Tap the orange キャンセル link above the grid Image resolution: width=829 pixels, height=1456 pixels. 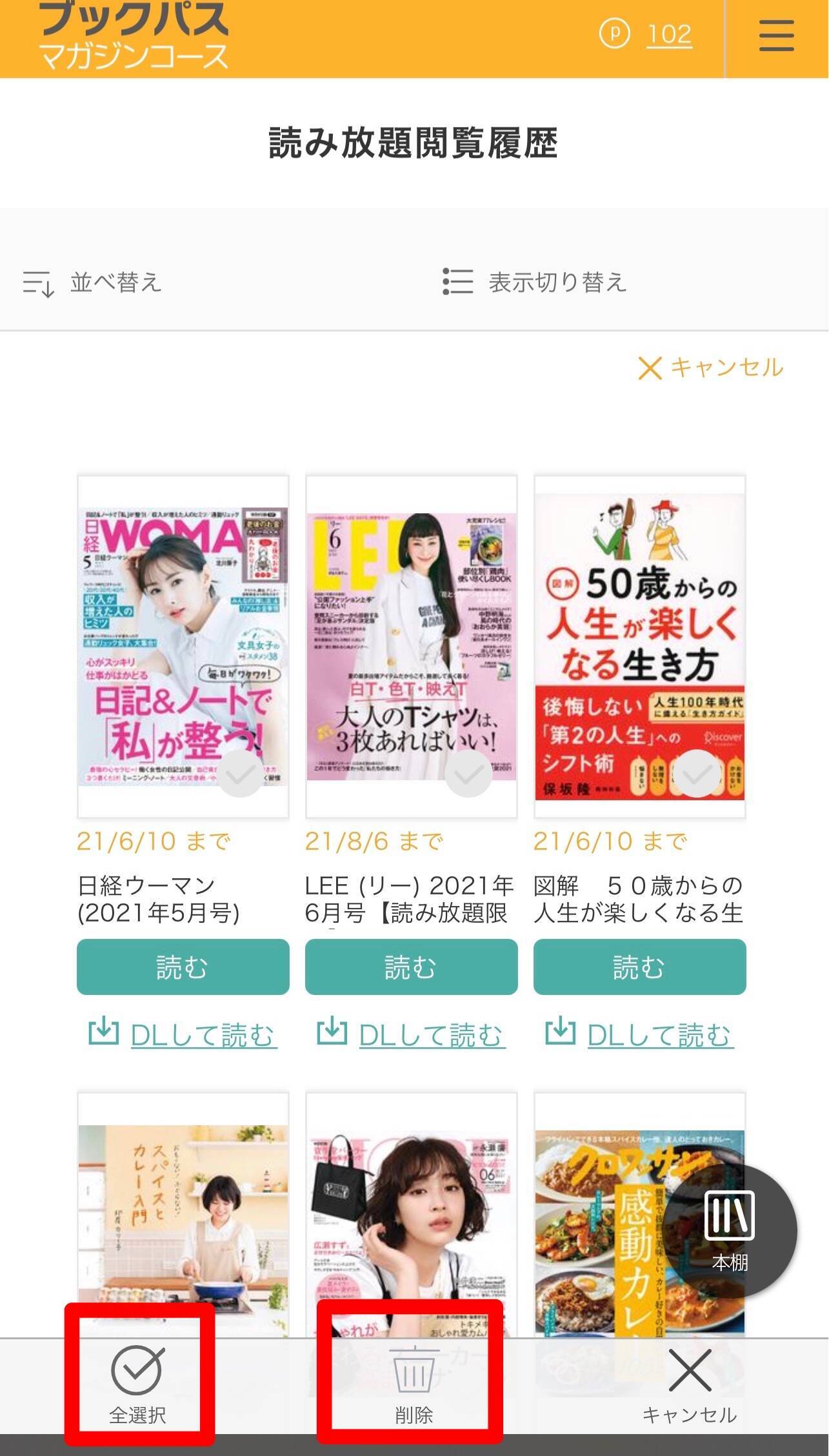coord(711,368)
